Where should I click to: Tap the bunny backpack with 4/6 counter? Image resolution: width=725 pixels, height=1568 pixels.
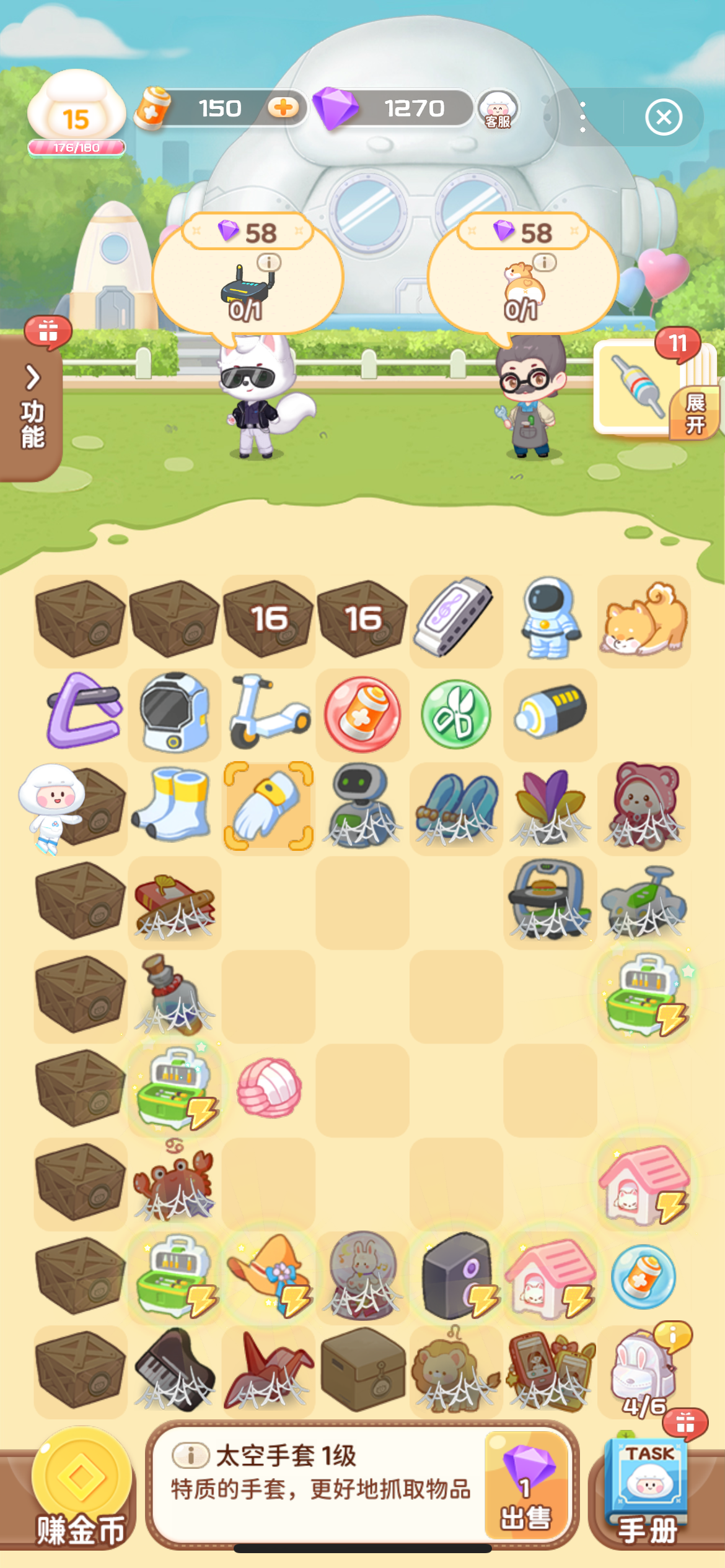click(x=642, y=1370)
